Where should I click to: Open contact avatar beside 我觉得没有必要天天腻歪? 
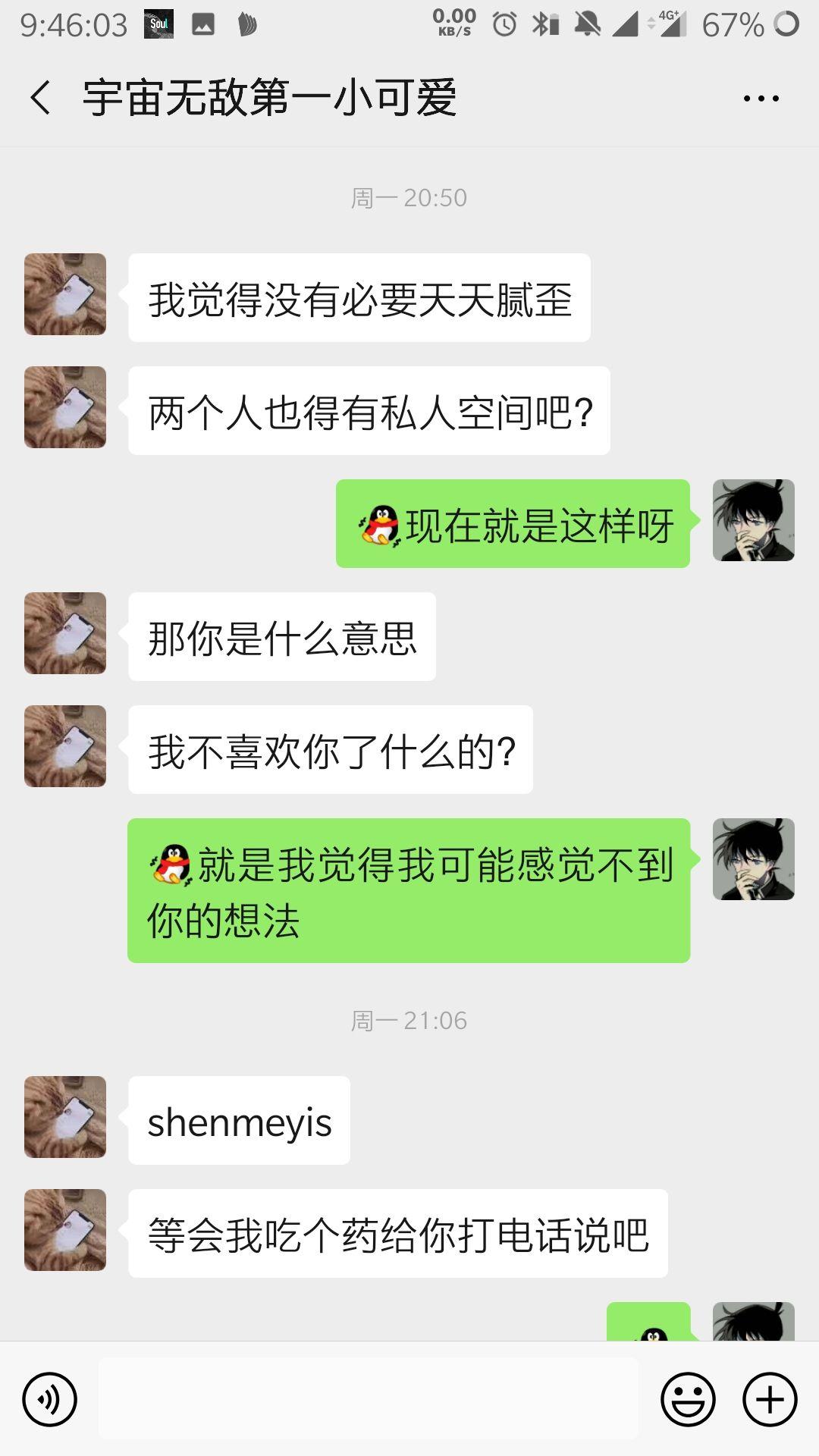coord(65,294)
